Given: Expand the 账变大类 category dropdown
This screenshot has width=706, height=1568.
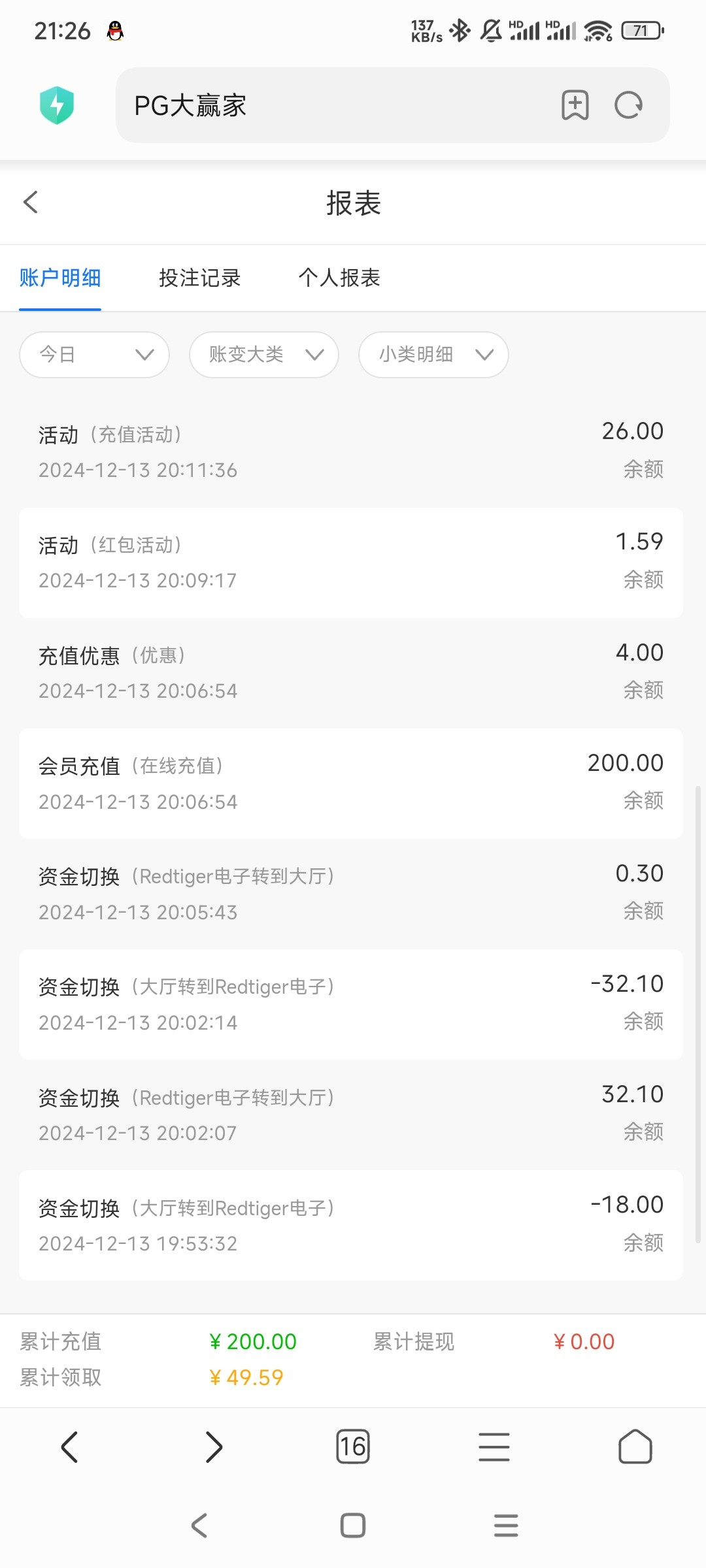Looking at the screenshot, I should pyautogui.click(x=263, y=354).
